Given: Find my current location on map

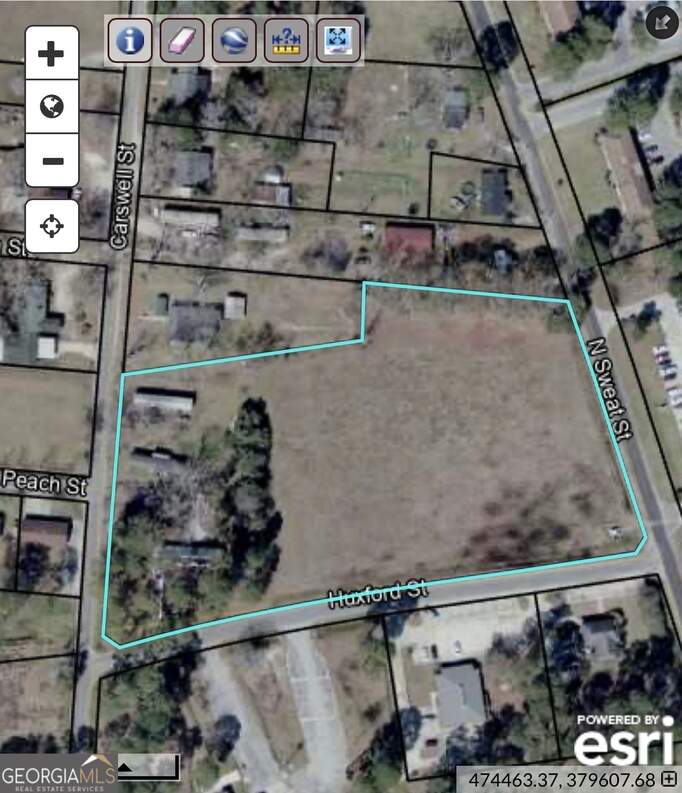Looking at the screenshot, I should pyautogui.click(x=52, y=226).
